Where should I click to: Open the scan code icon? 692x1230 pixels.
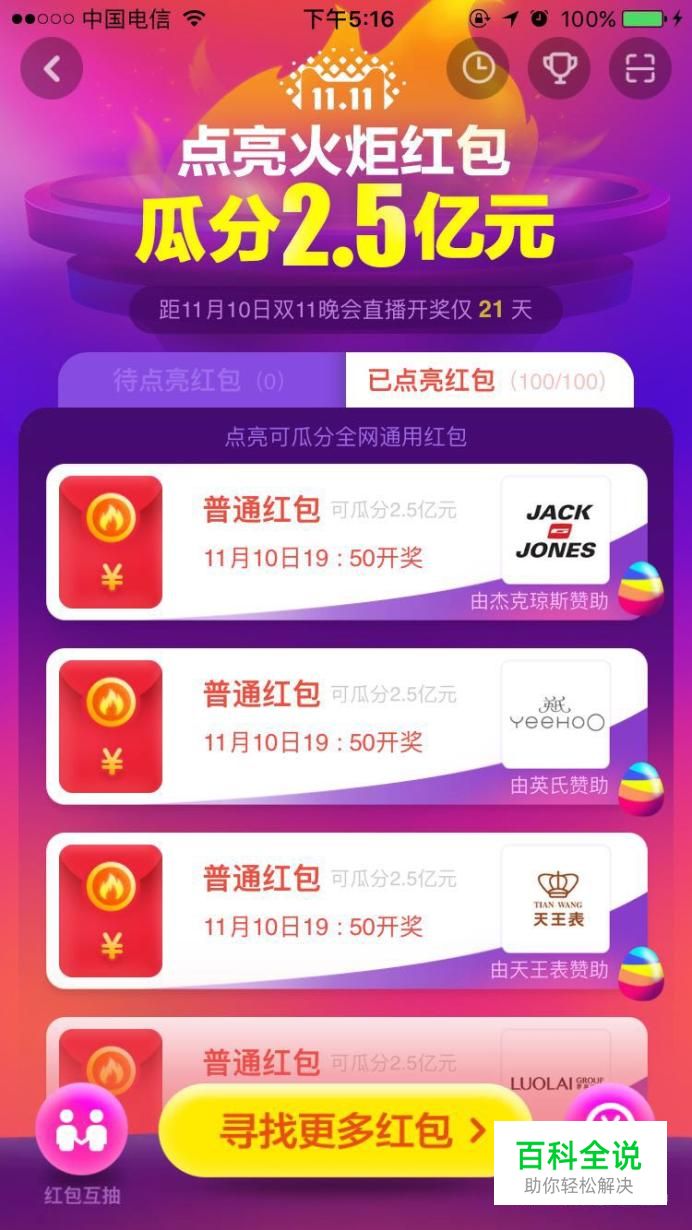[x=640, y=68]
